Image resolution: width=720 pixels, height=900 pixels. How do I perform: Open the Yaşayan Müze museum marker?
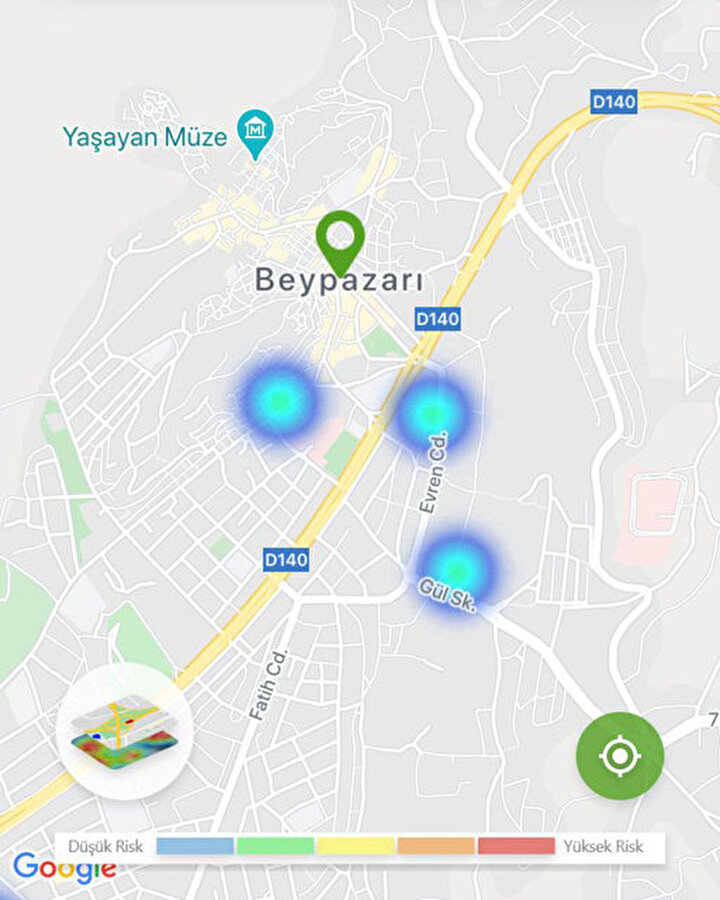(256, 131)
